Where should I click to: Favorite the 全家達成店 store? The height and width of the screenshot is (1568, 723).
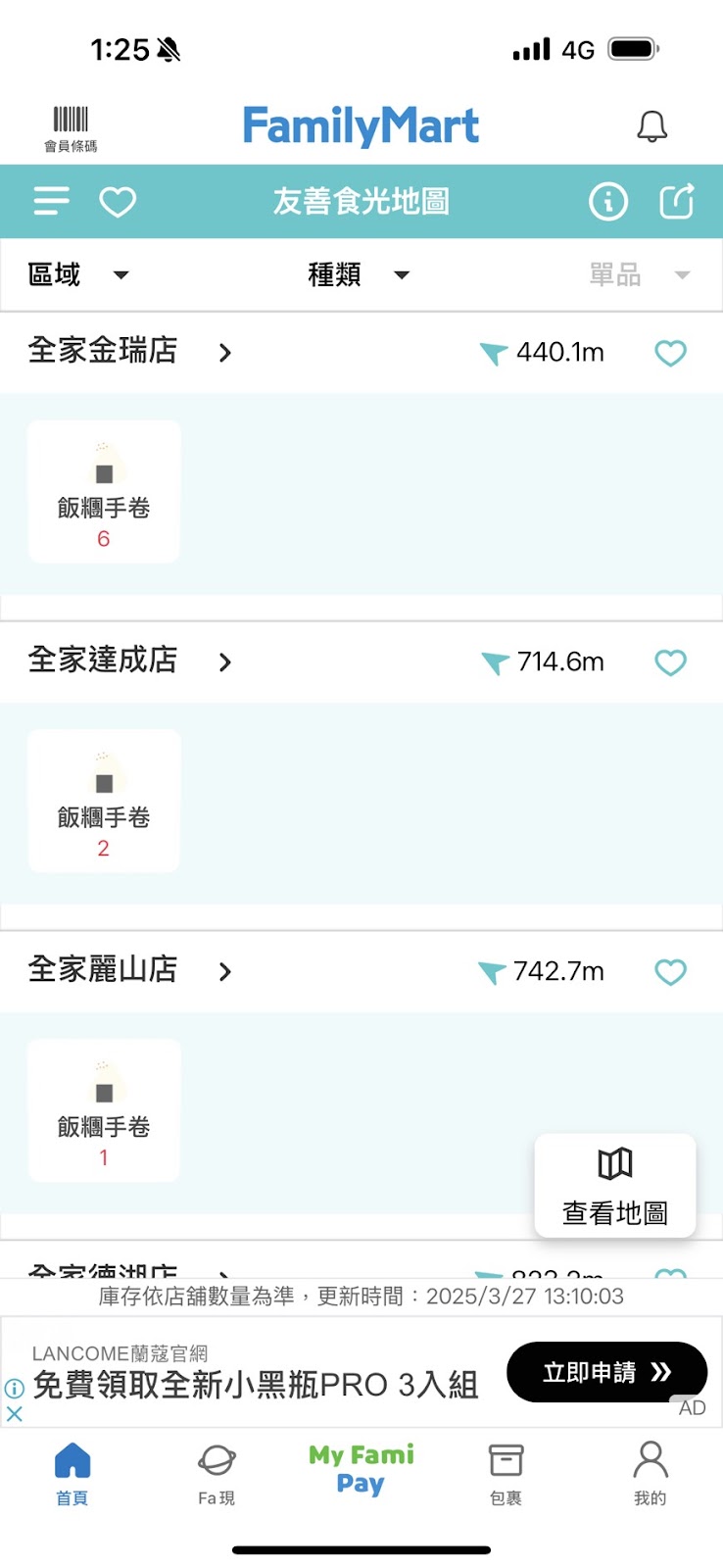pyautogui.click(x=670, y=662)
